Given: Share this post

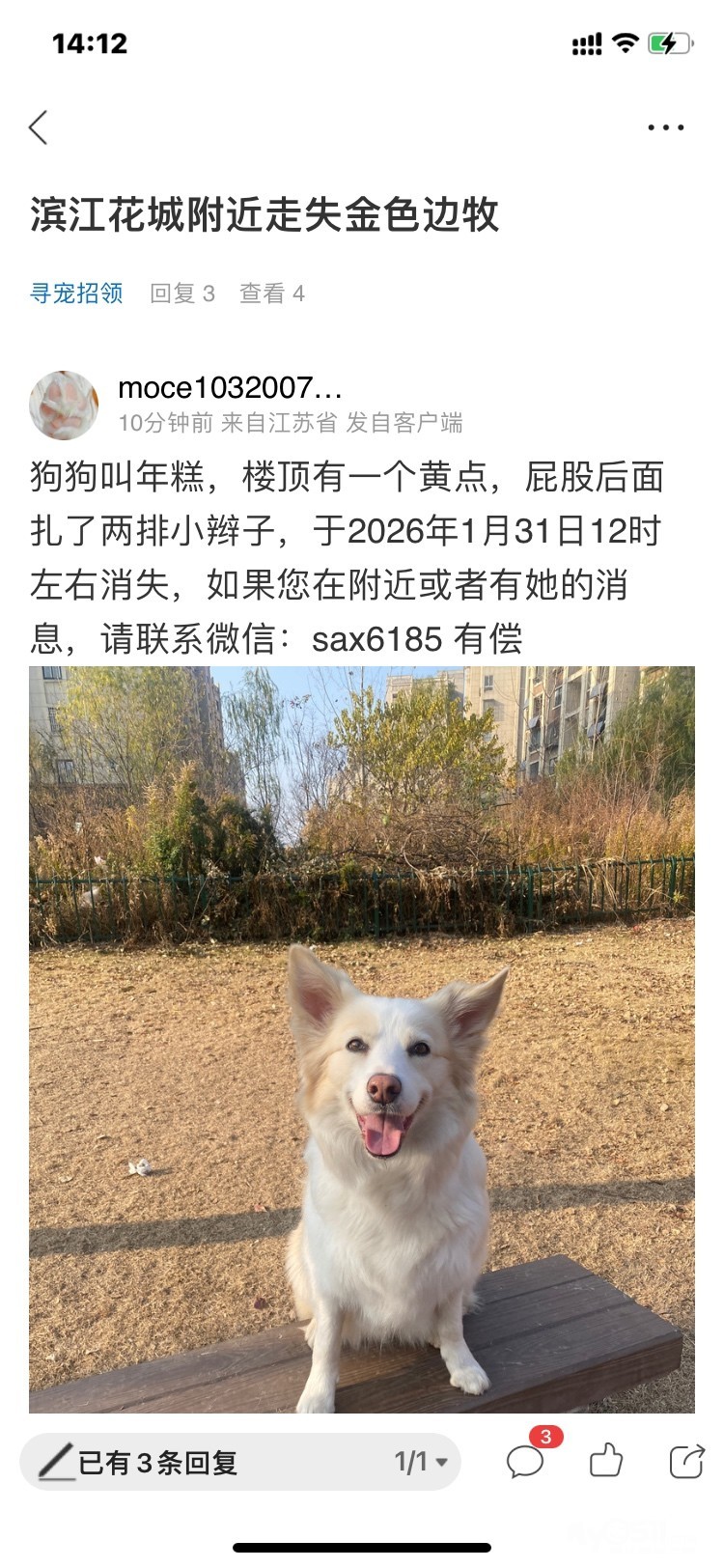Looking at the screenshot, I should point(686,1461).
